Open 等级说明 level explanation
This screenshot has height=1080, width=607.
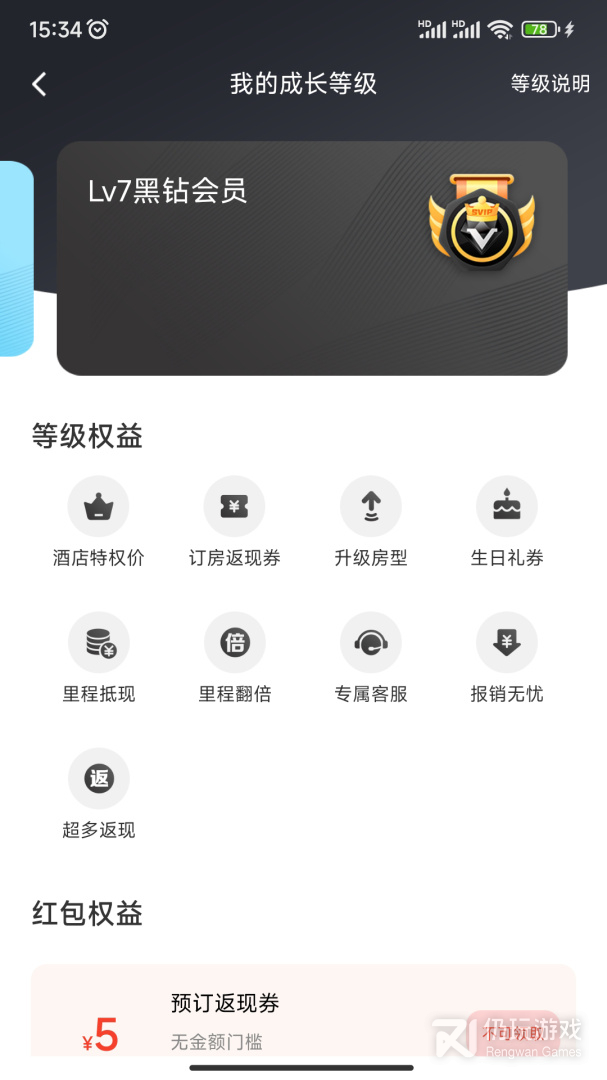[550, 84]
